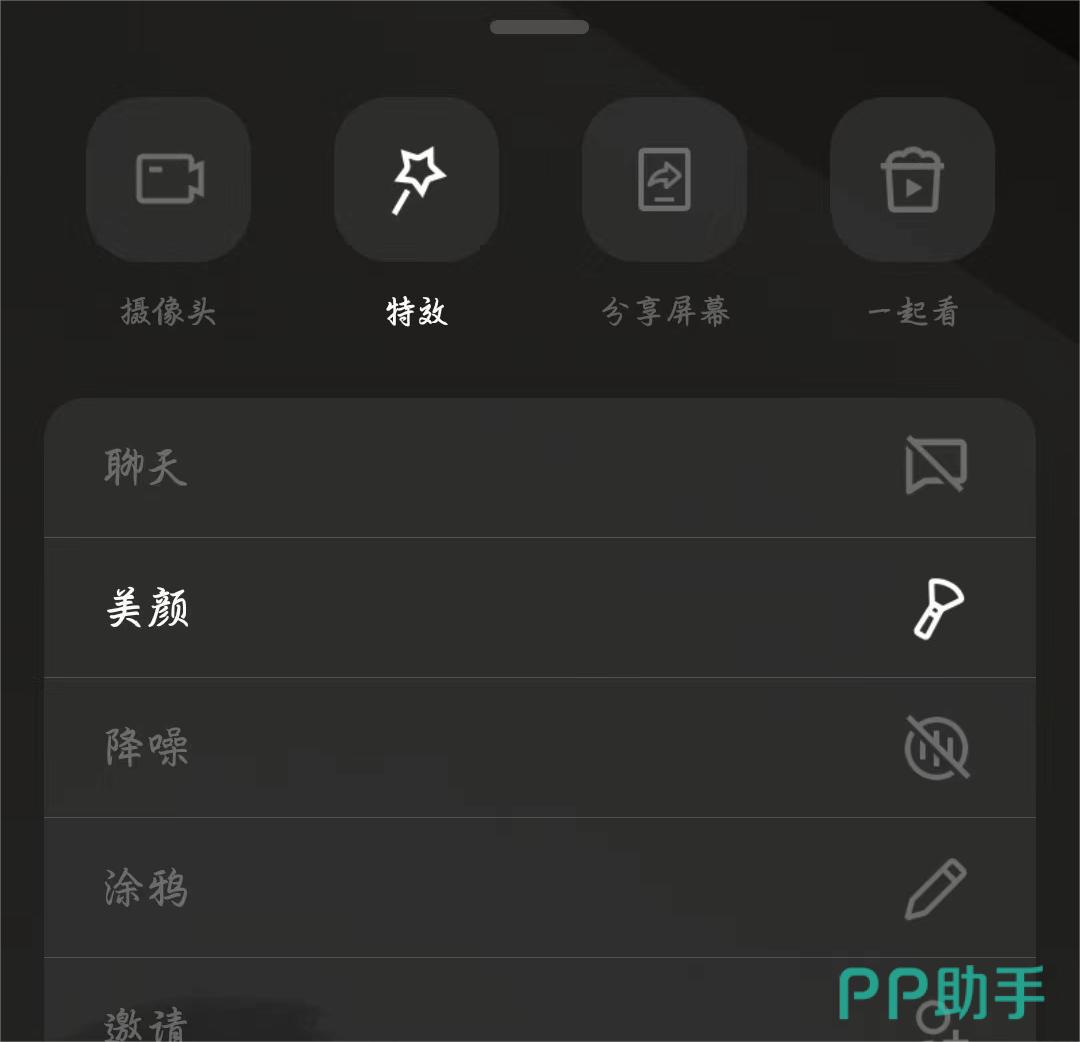Start 分享屏幕 screen sharing
This screenshot has height=1042, width=1080.
click(664, 180)
